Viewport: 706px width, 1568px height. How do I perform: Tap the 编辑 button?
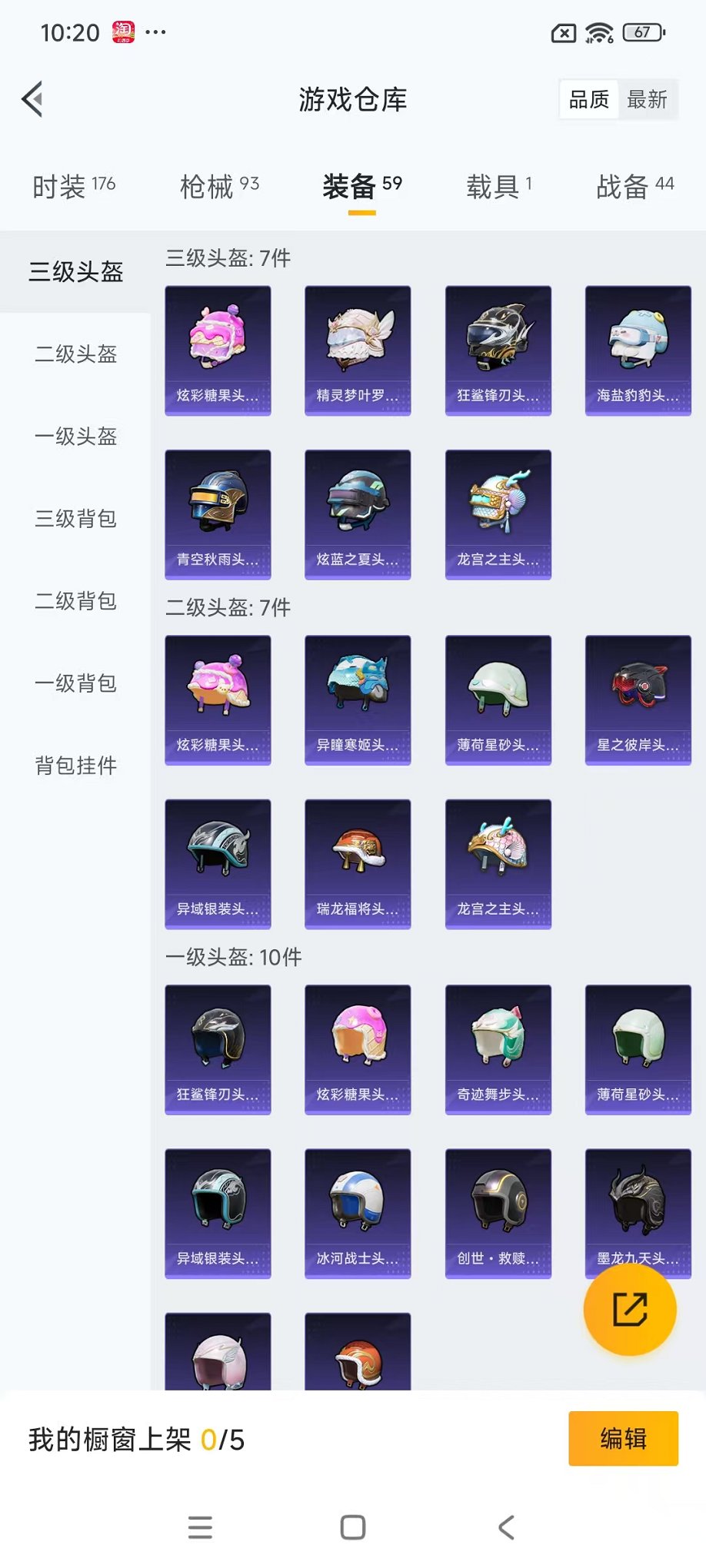pyautogui.click(x=623, y=1438)
